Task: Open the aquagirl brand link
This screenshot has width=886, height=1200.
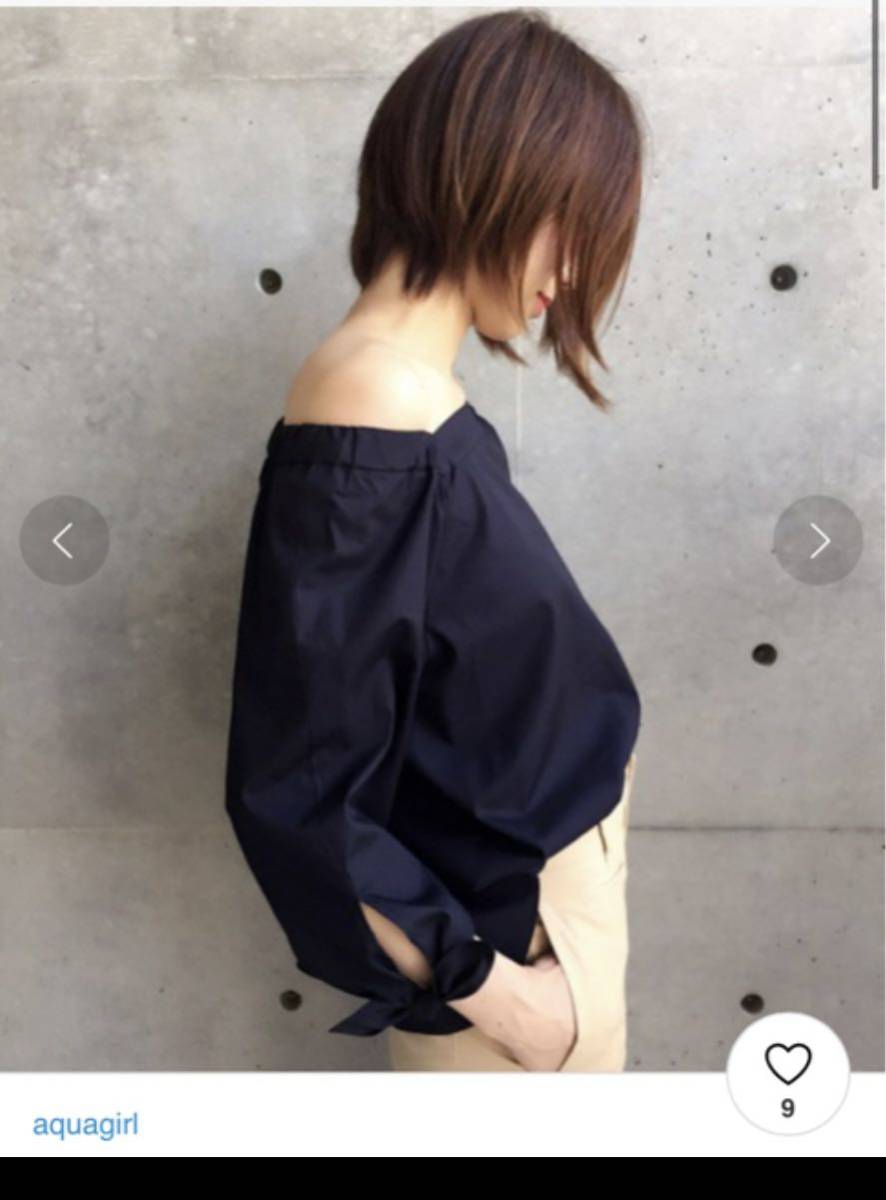Action: (85, 1125)
